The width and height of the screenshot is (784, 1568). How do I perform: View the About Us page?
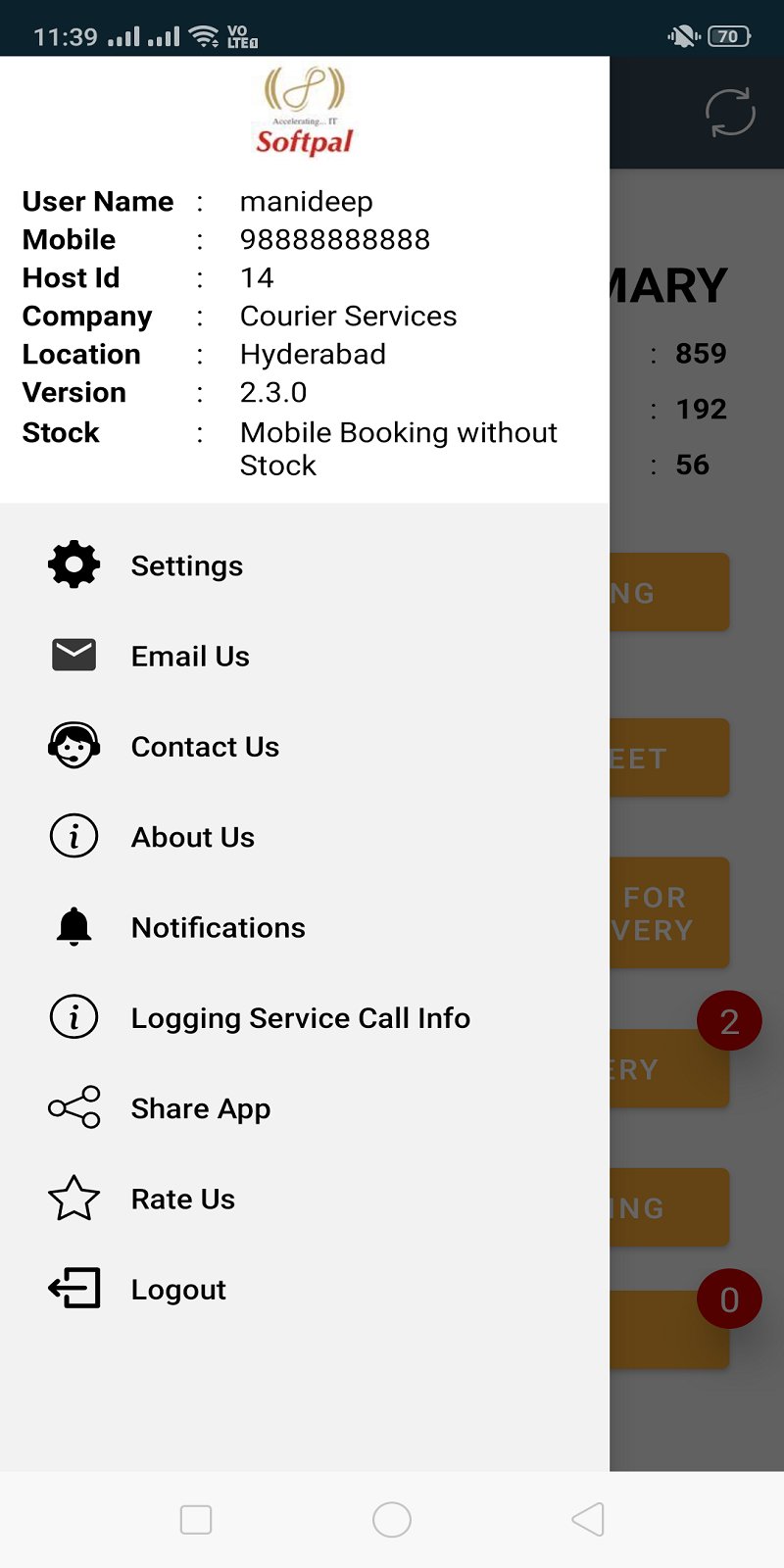click(193, 838)
